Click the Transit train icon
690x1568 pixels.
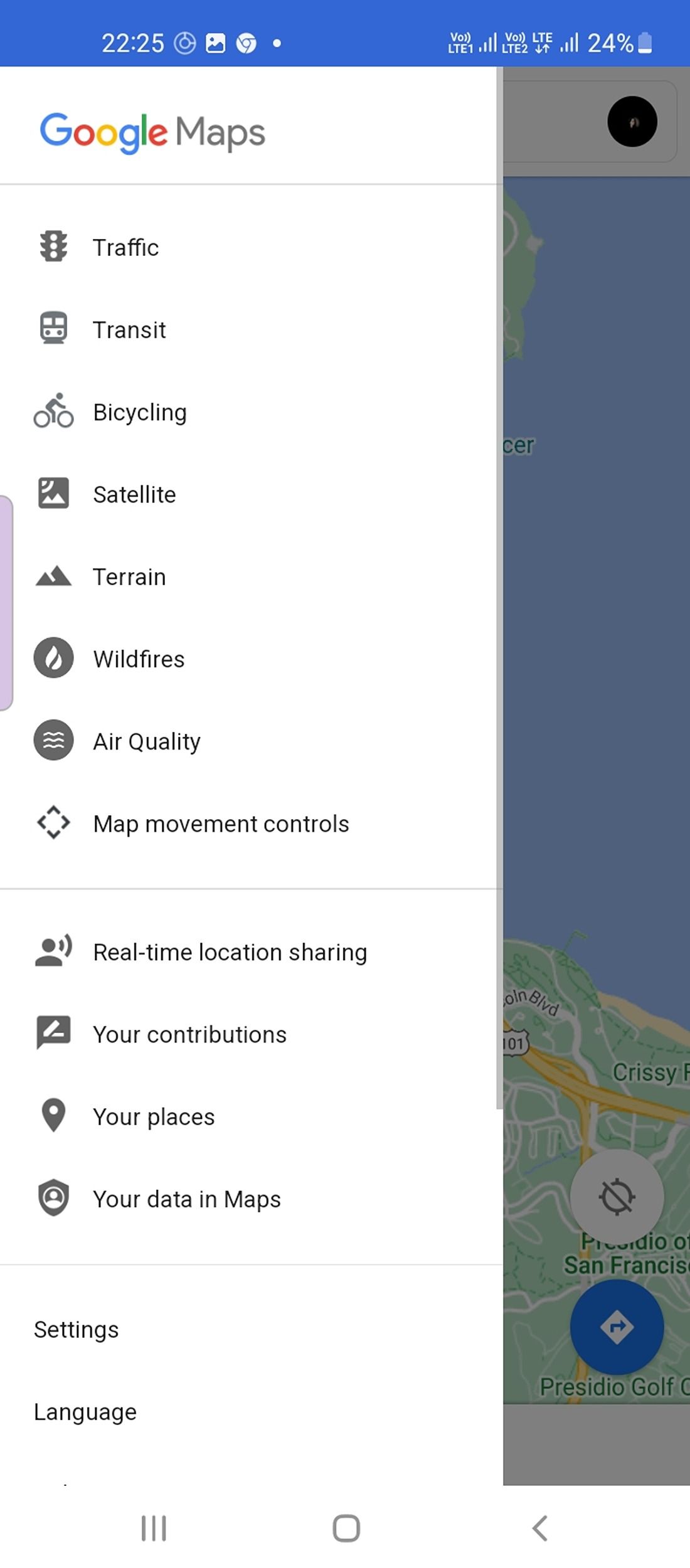coord(53,329)
